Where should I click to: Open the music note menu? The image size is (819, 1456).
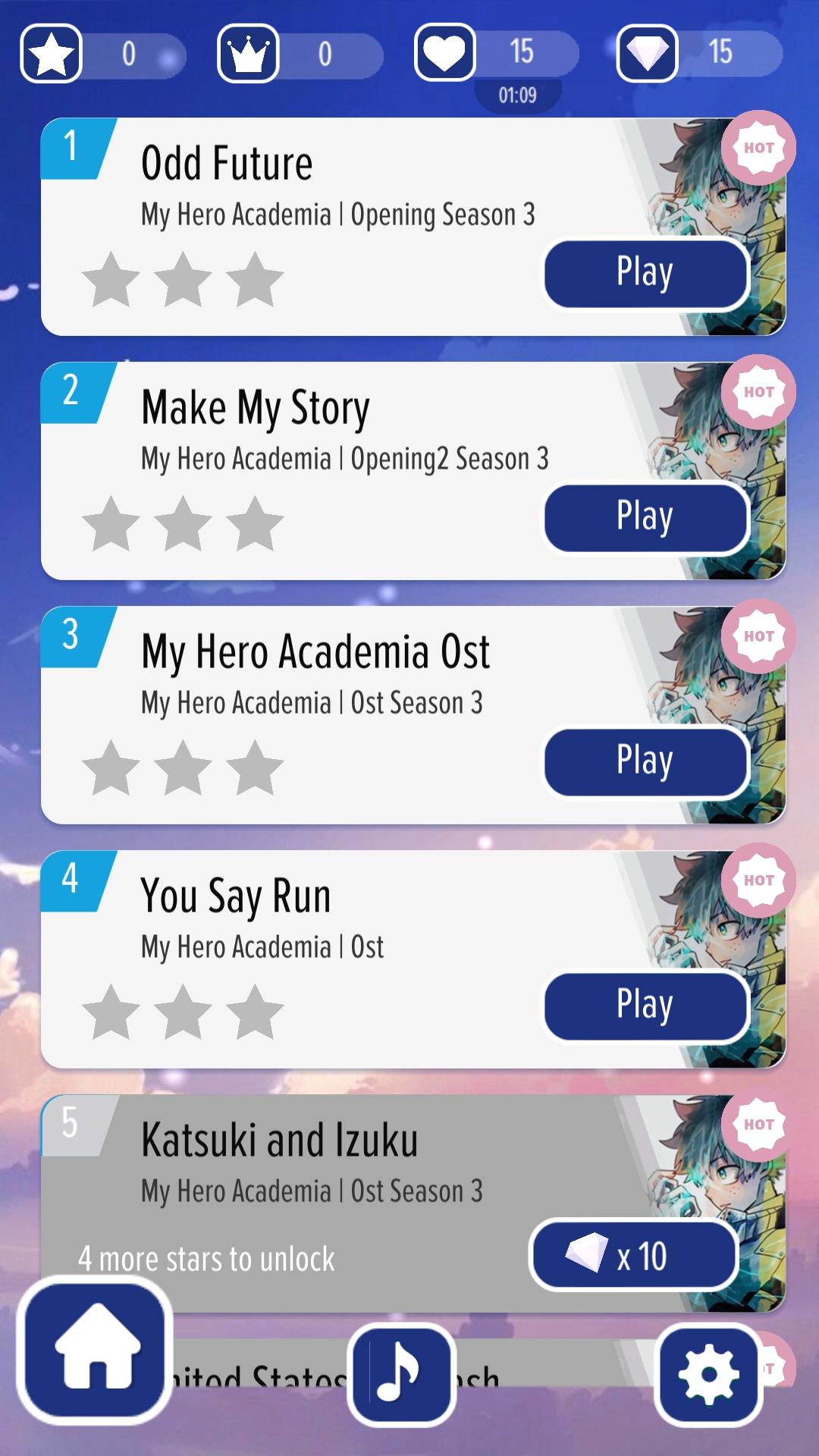pos(401,1374)
